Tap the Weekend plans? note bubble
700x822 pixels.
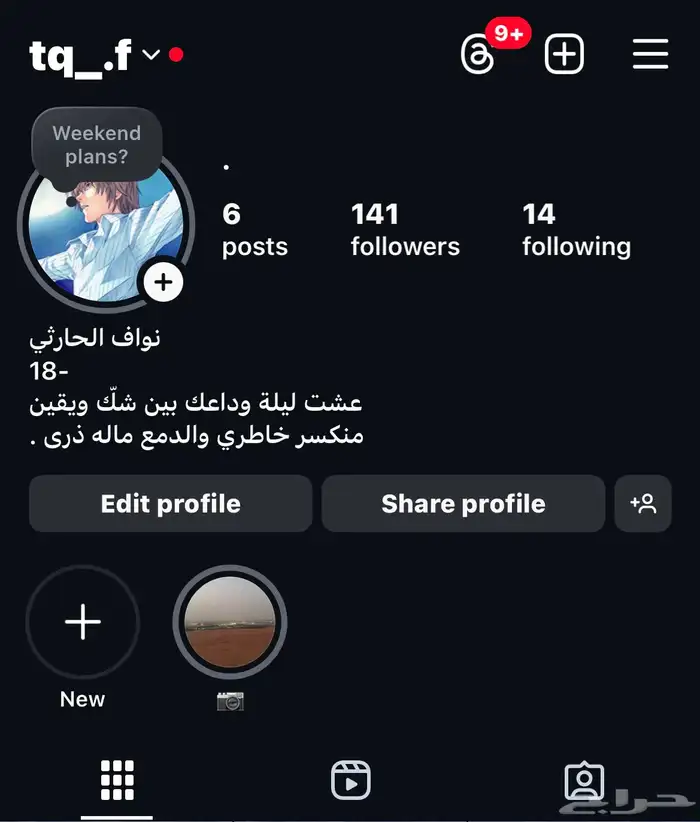[96, 145]
